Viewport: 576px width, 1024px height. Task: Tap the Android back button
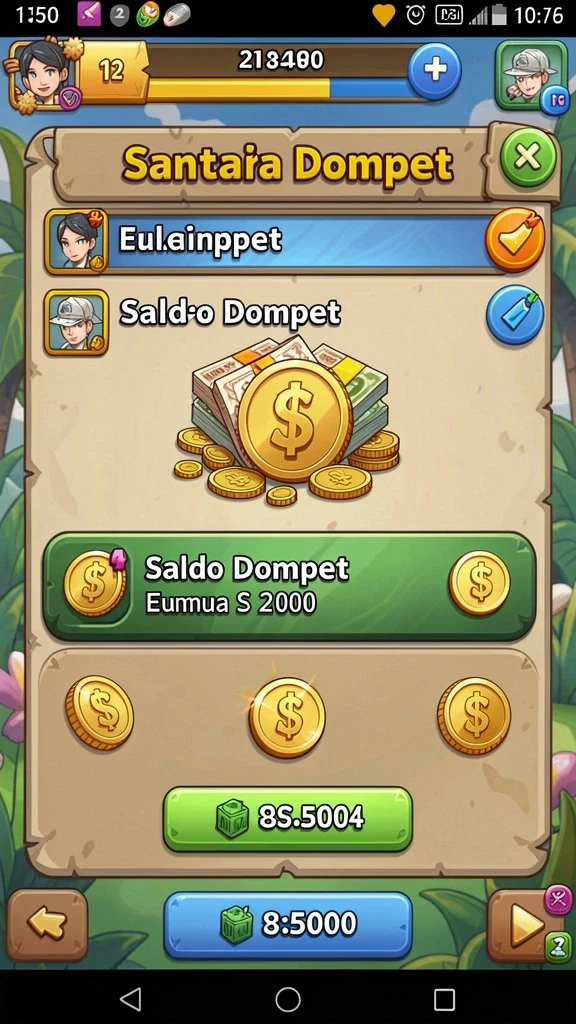(x=131, y=999)
